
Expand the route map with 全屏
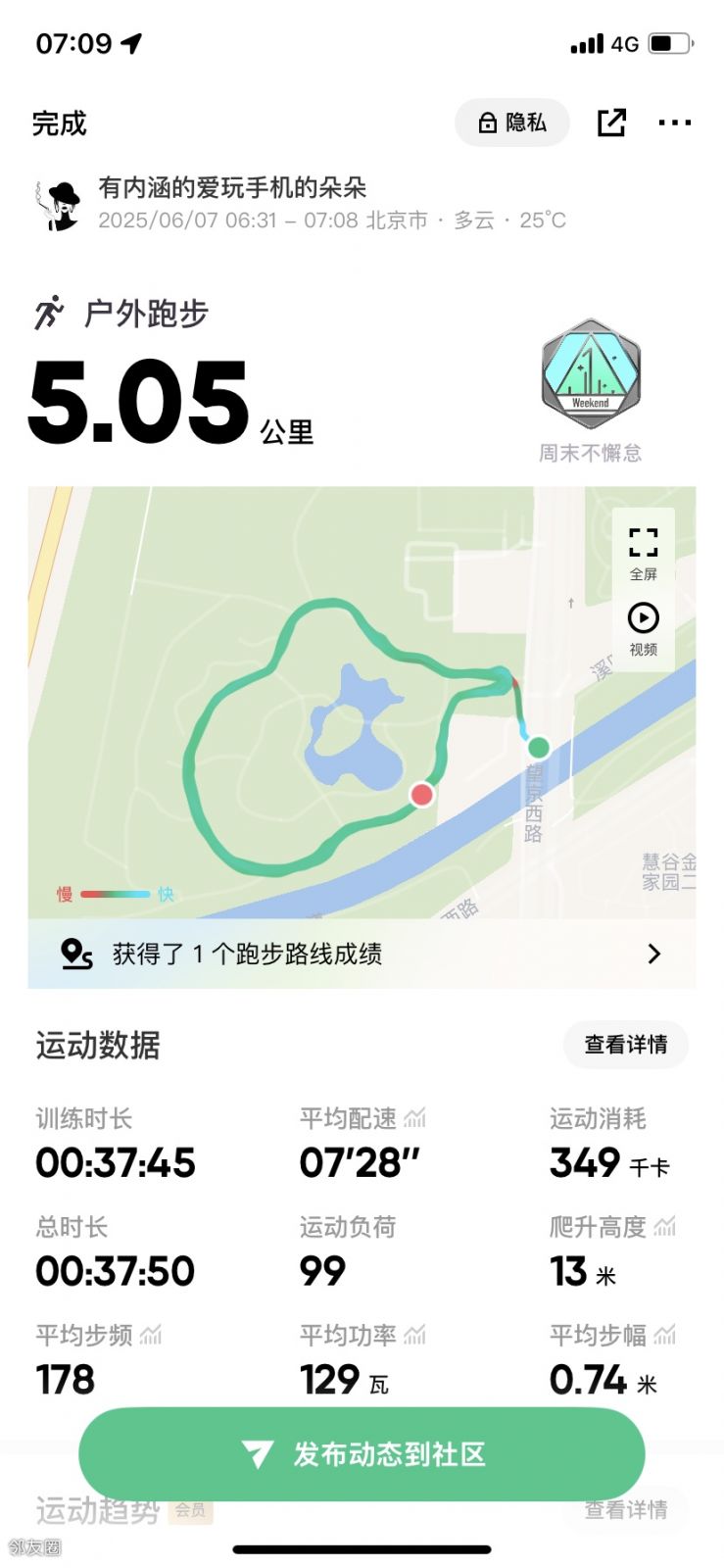[643, 552]
